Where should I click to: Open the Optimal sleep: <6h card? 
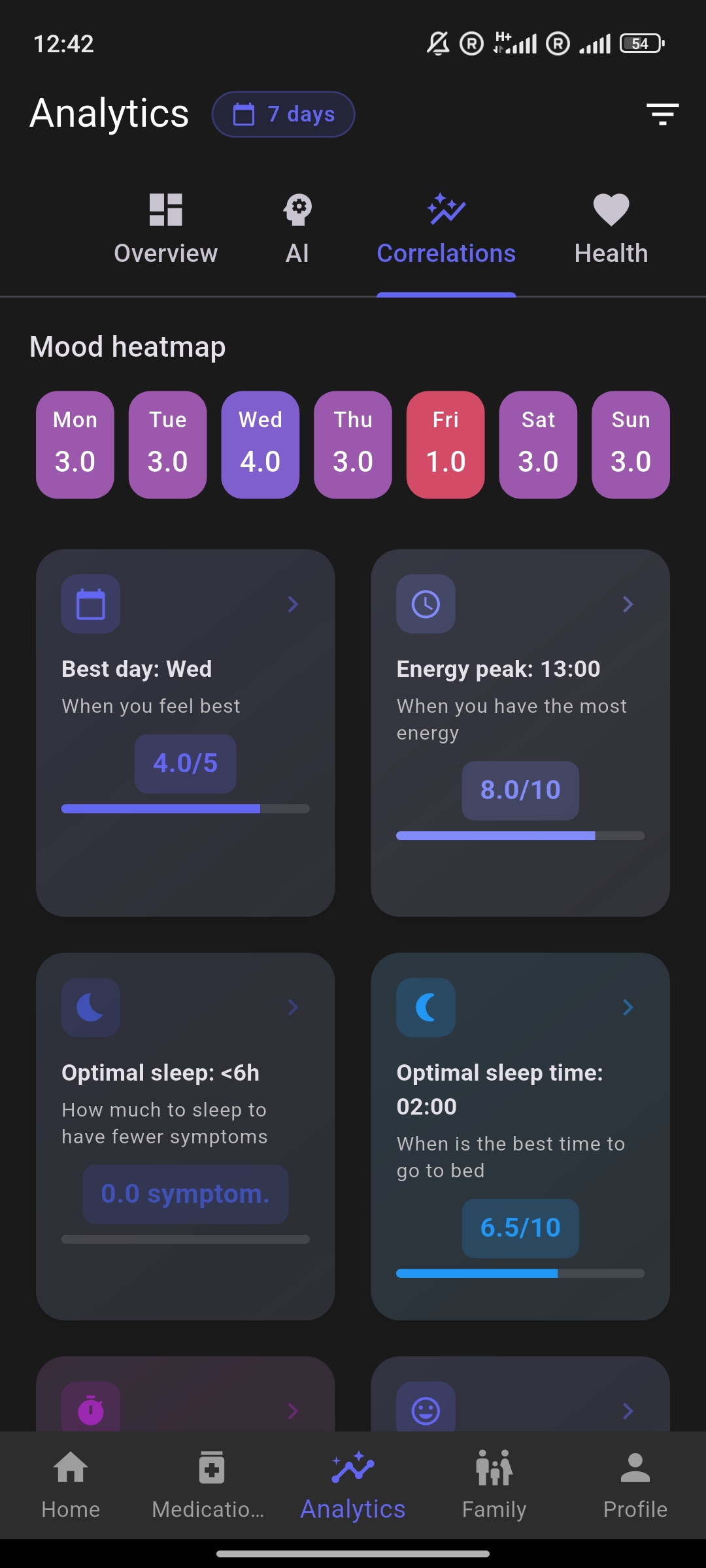(185, 1135)
